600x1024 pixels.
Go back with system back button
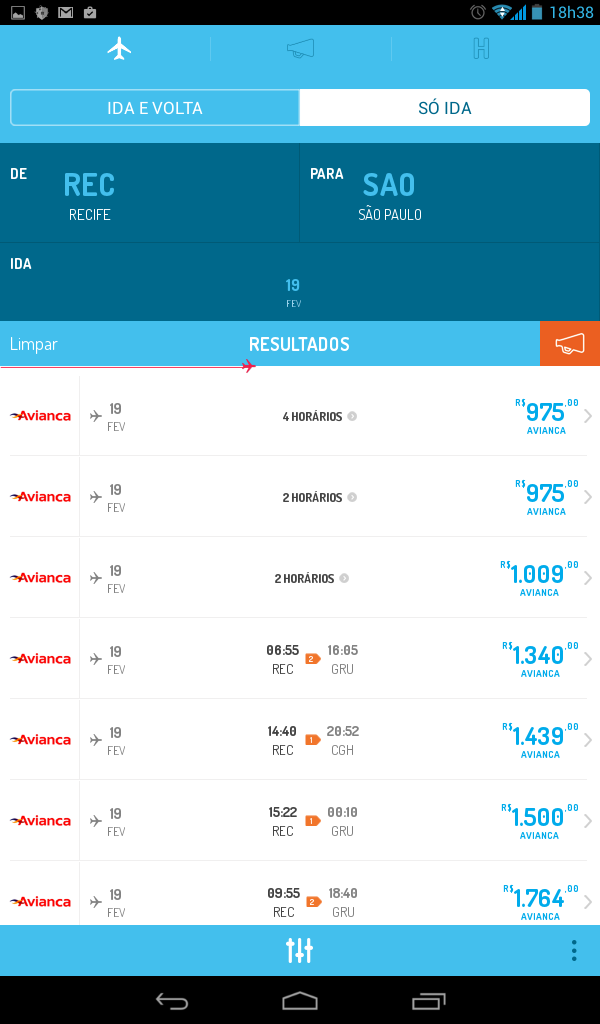coord(172,1000)
